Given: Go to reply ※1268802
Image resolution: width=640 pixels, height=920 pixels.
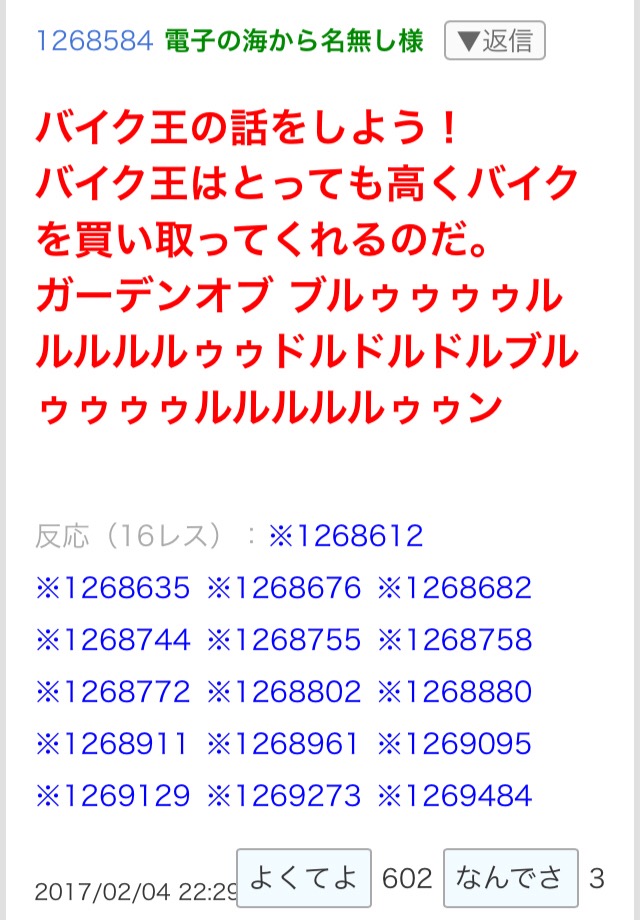Looking at the screenshot, I should pos(283,692).
